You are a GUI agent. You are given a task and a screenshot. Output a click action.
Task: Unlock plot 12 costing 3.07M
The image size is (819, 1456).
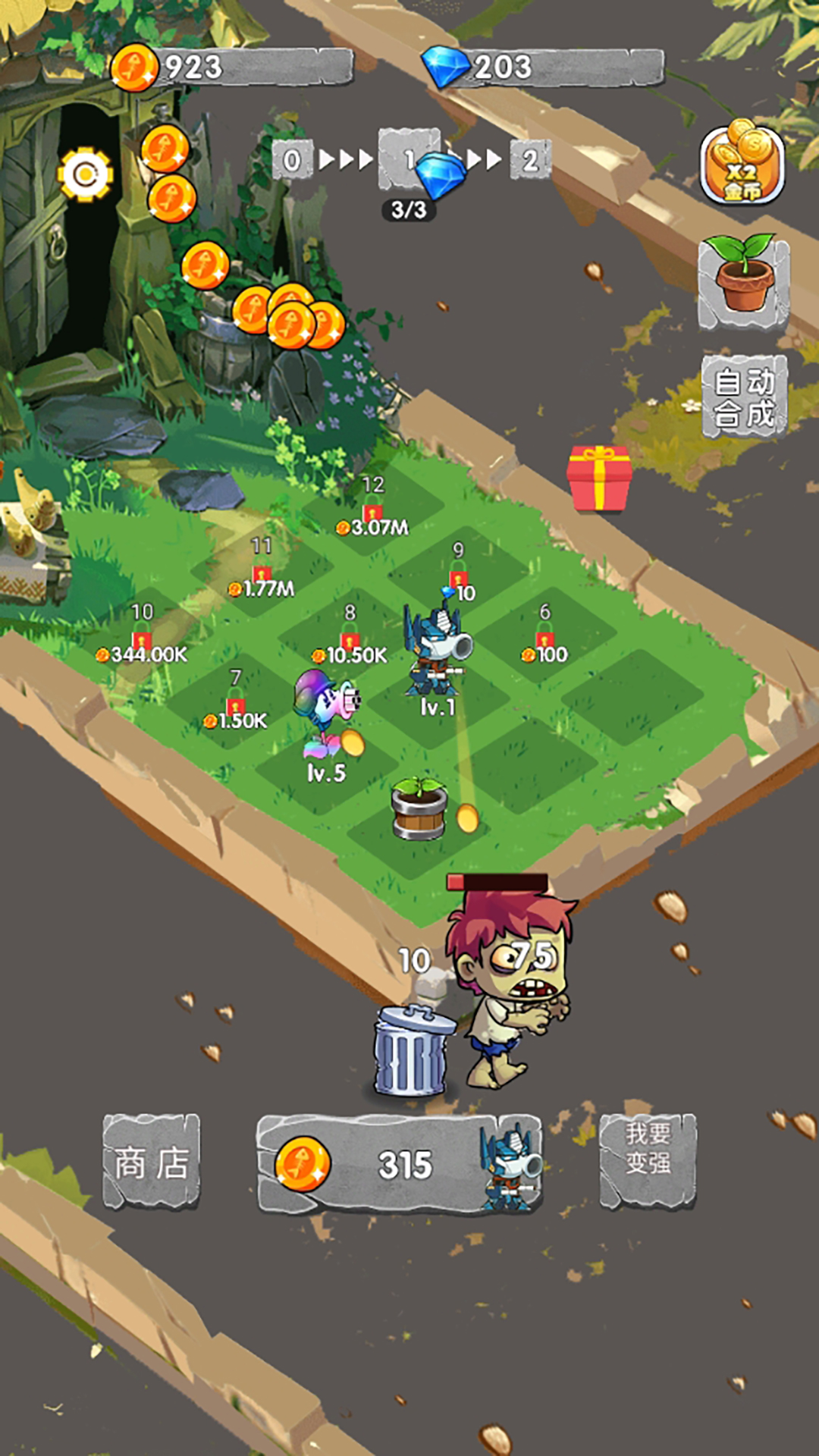[372, 510]
